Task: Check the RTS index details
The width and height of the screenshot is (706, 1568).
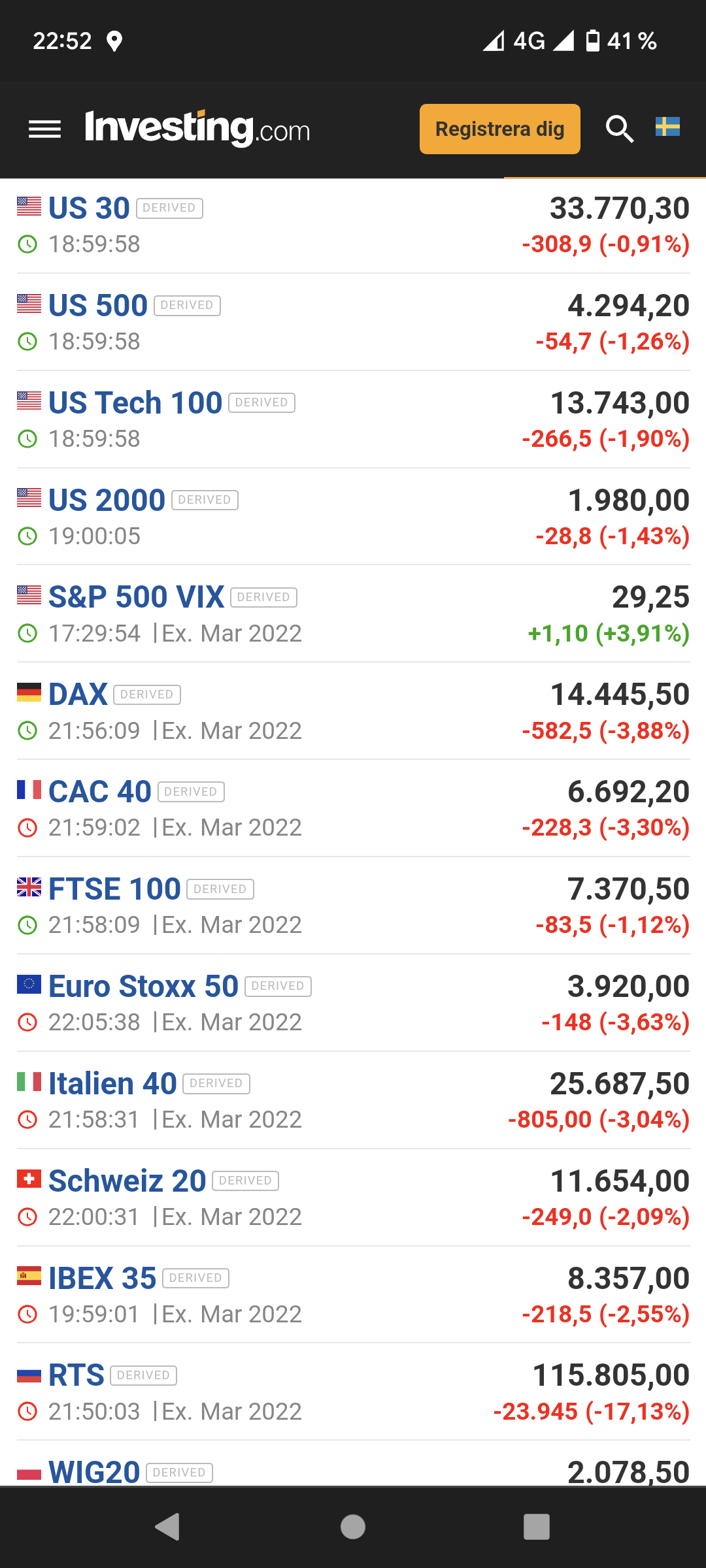Action: 76,1376
